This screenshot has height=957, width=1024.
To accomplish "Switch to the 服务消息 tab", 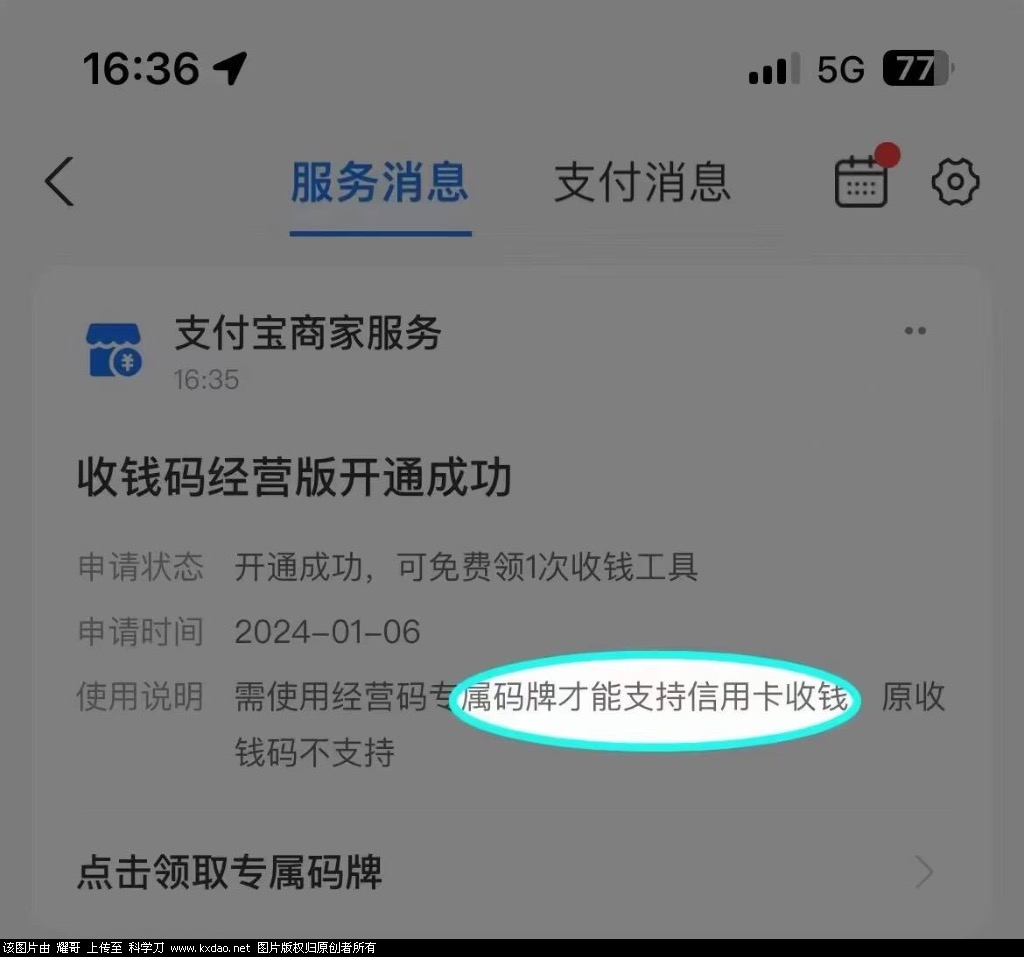I will 380,182.
